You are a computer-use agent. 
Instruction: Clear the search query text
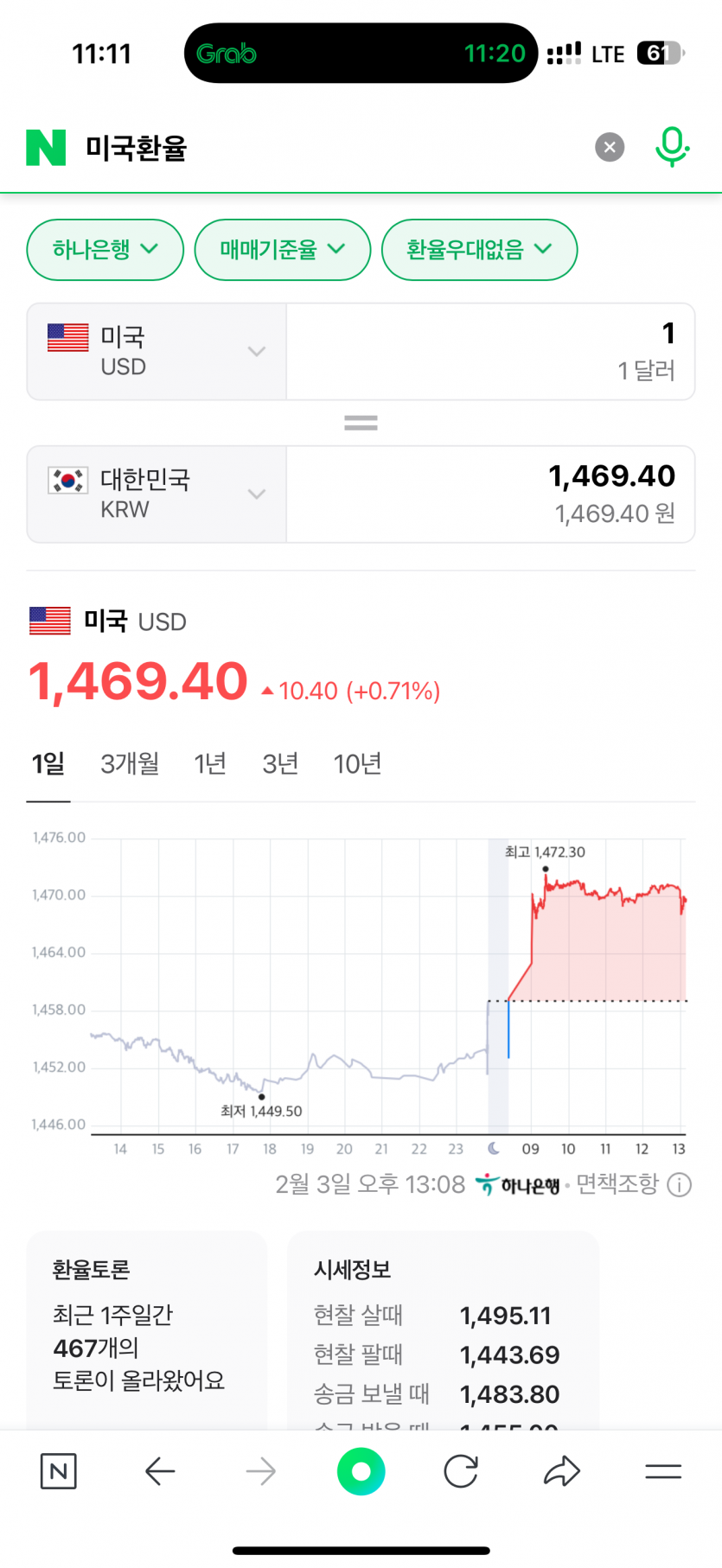point(610,147)
